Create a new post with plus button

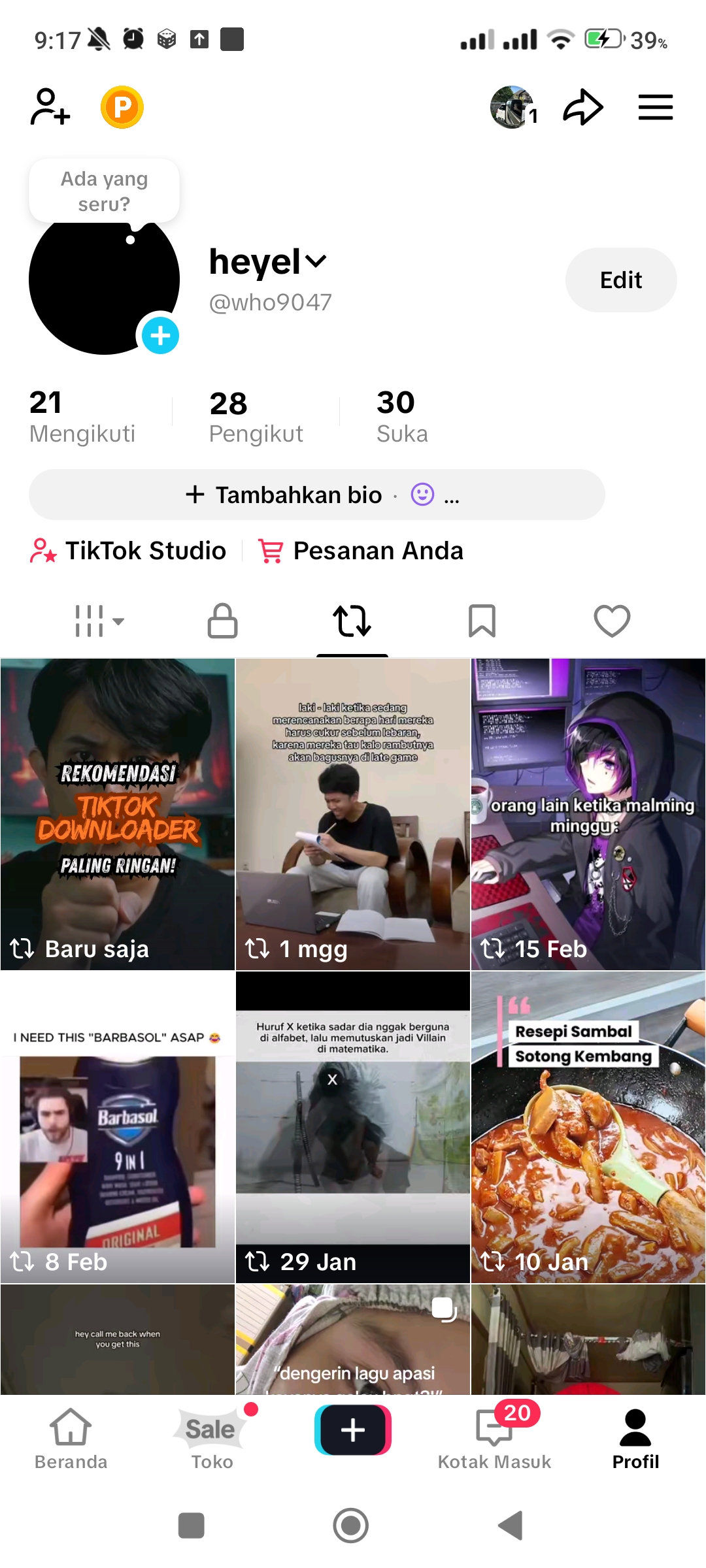click(353, 1430)
